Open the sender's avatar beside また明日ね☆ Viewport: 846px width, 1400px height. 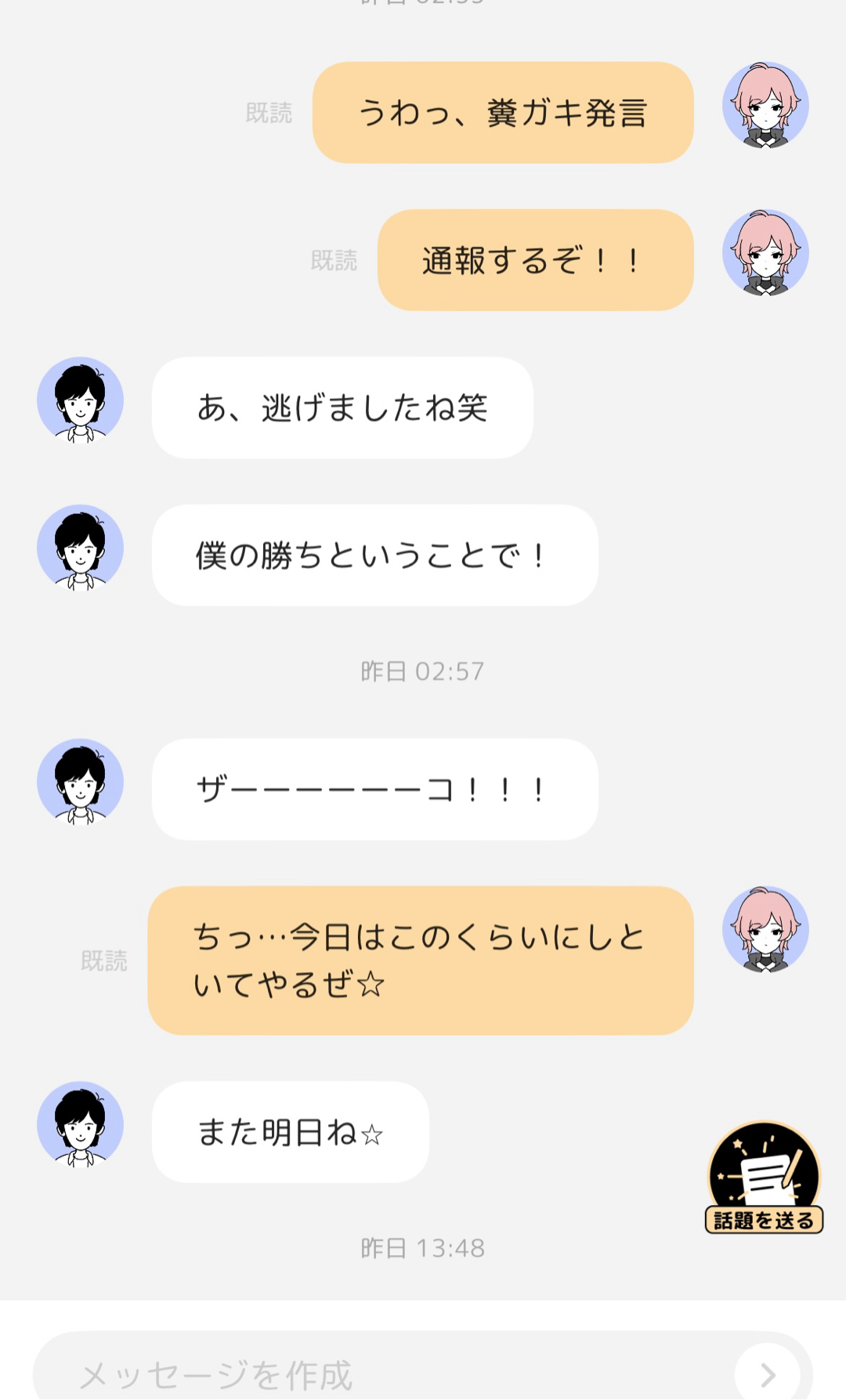point(81,1125)
